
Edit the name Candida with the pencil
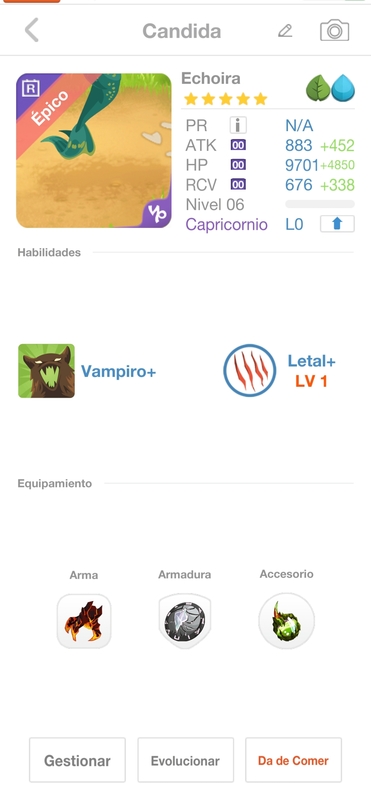[x=285, y=31]
